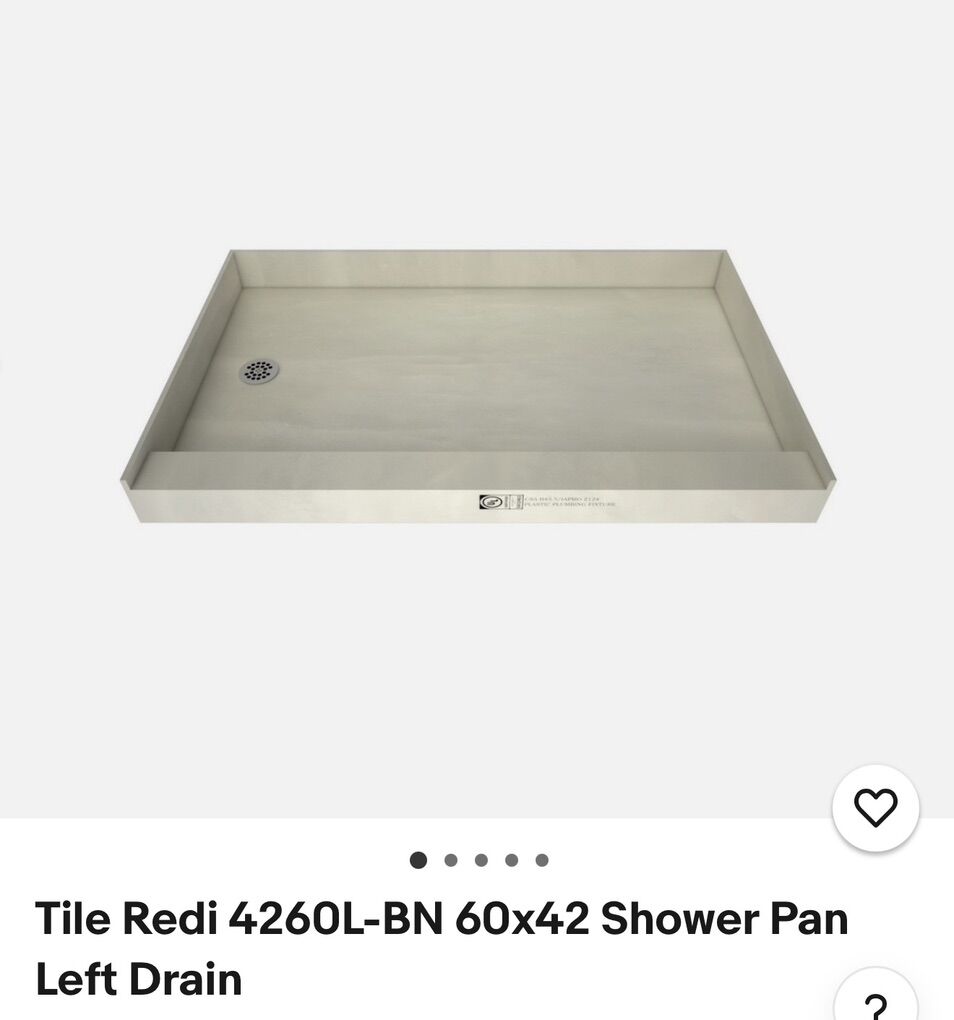
Task: Add this shower pan to watchlist
Action: pyautogui.click(x=875, y=808)
